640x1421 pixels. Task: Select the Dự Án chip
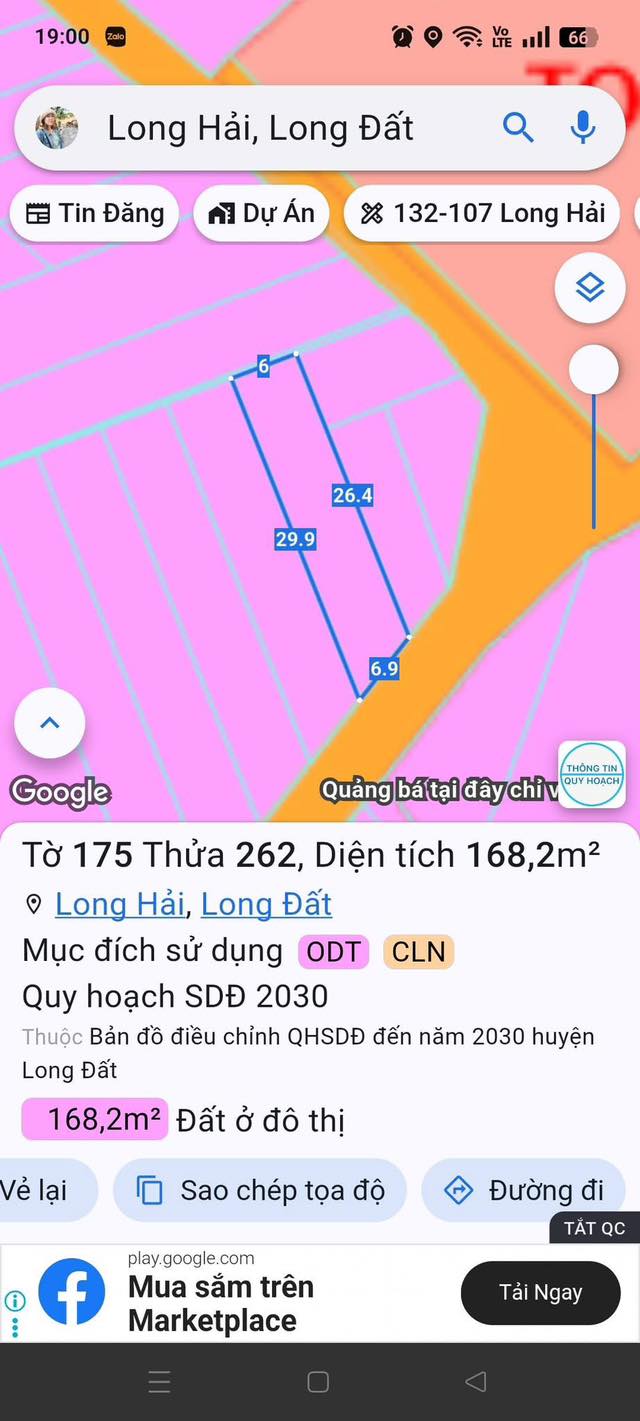point(261,213)
